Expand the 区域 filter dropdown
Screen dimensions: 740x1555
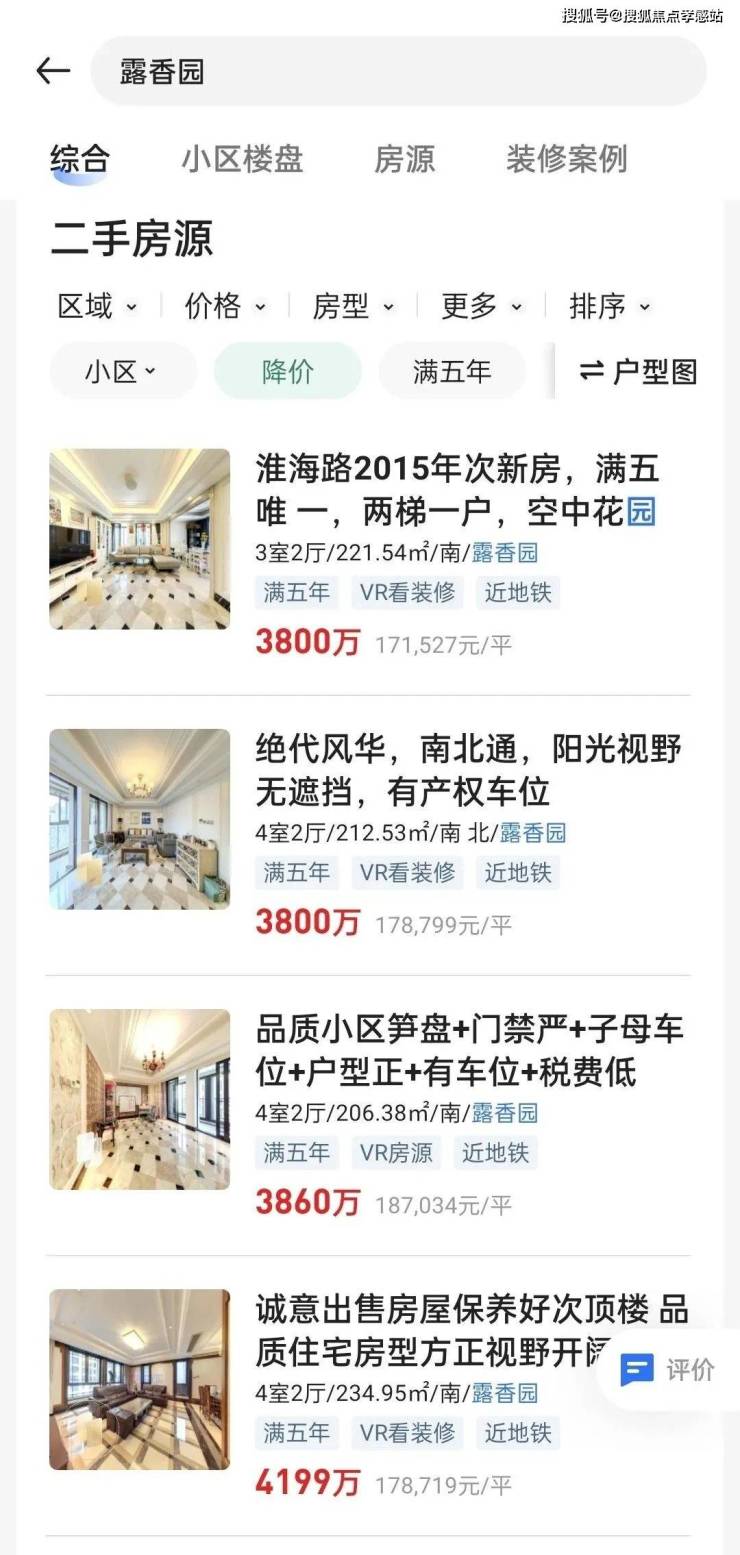97,307
